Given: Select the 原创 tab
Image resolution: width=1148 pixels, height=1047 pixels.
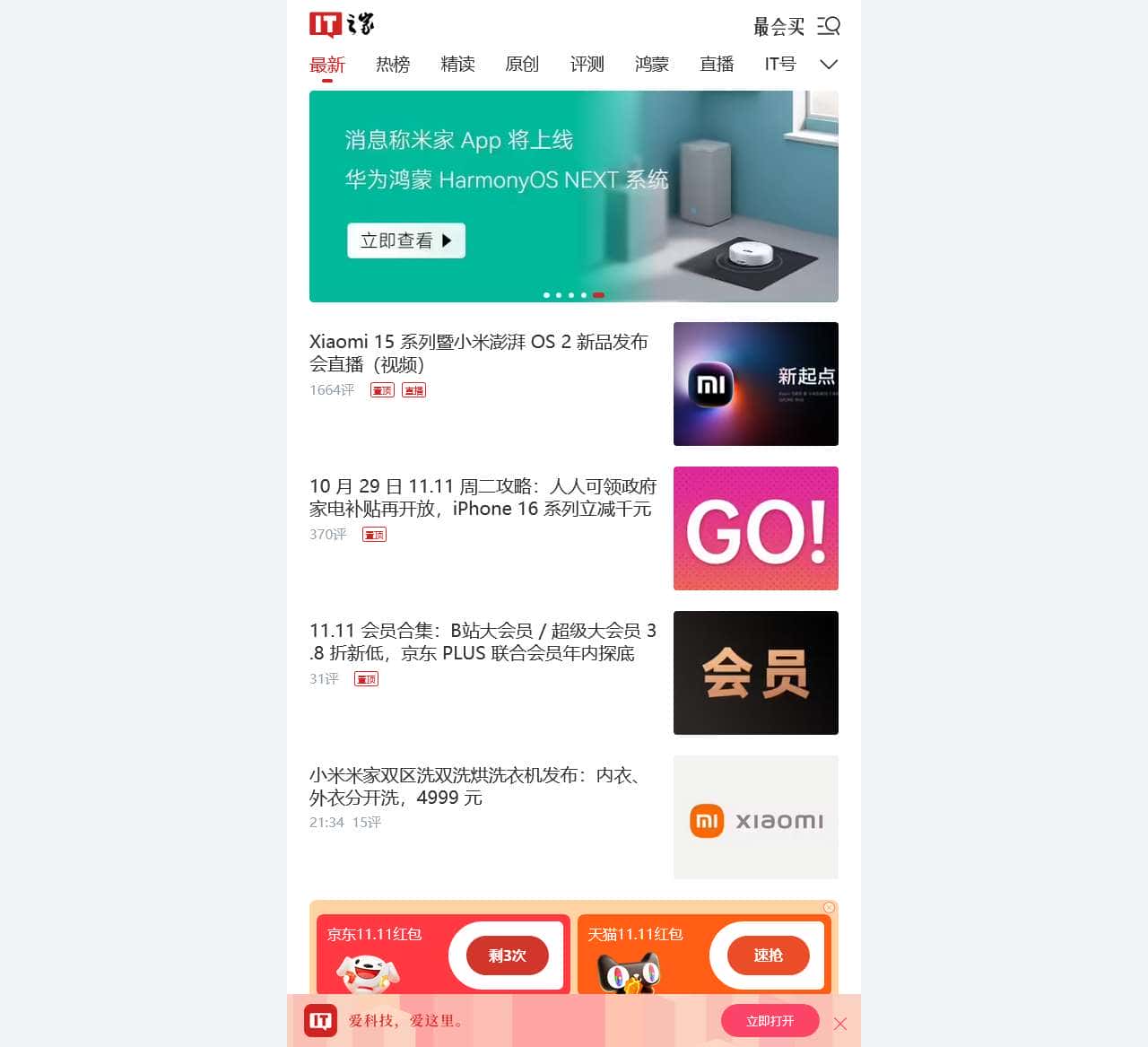Looking at the screenshot, I should tap(522, 65).
